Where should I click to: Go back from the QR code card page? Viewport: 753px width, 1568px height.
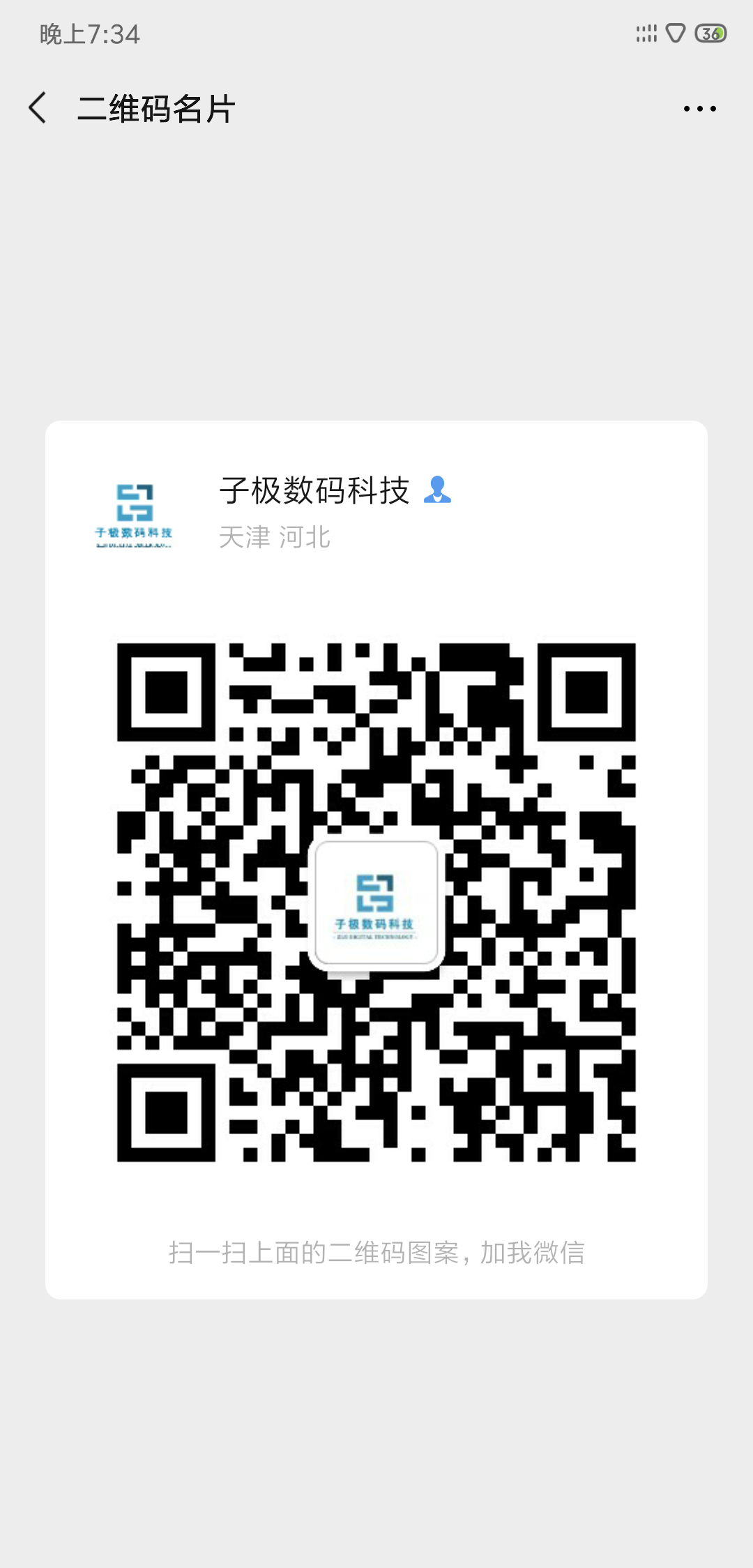click(38, 108)
